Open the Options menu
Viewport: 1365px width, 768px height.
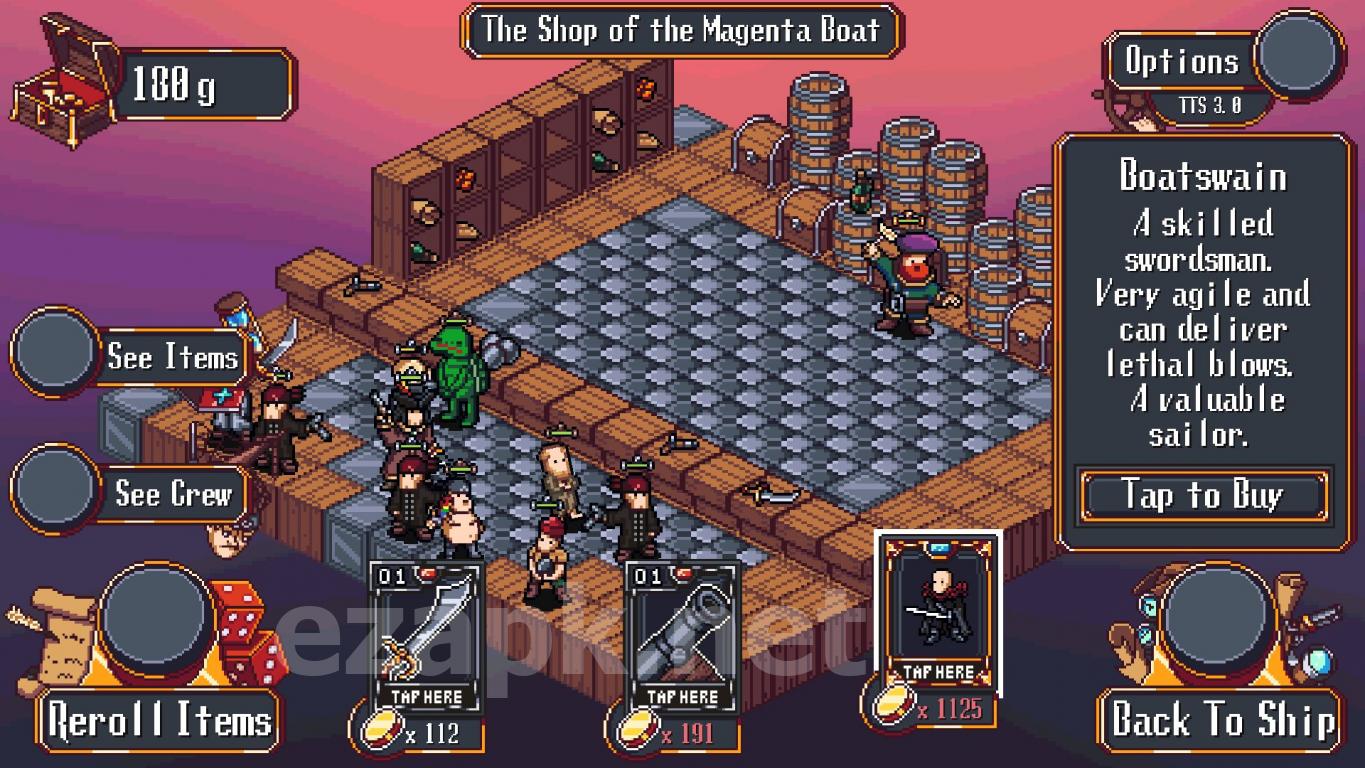tap(1183, 61)
